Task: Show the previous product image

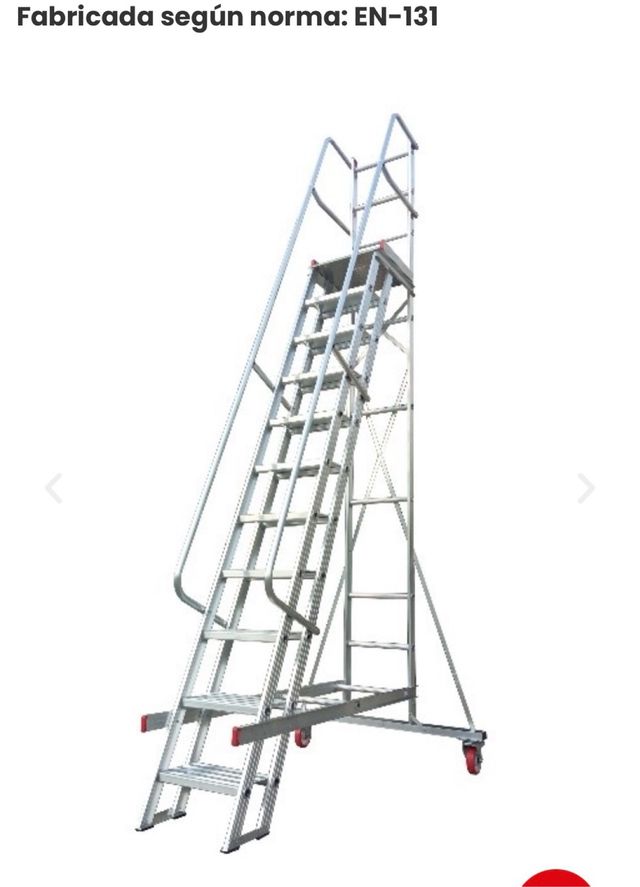Action: pyautogui.click(x=54, y=489)
